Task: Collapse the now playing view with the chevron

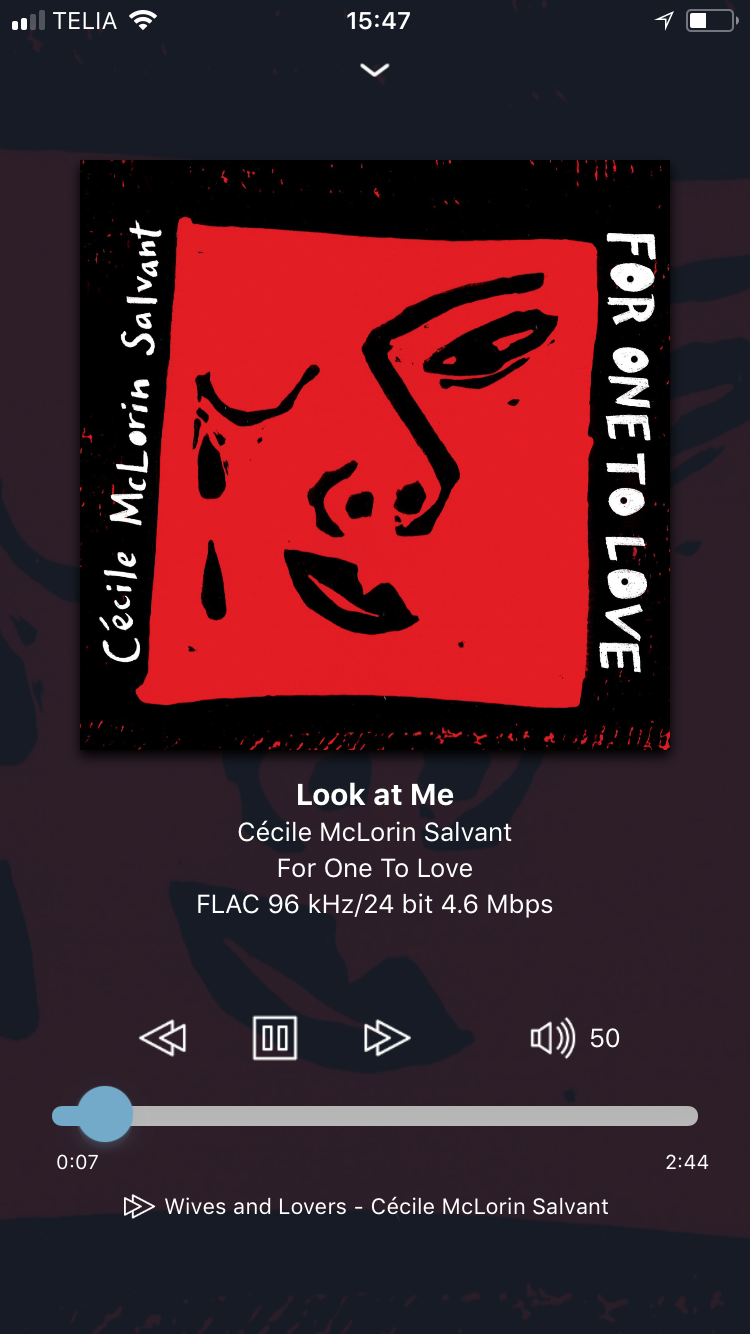Action: point(375,70)
